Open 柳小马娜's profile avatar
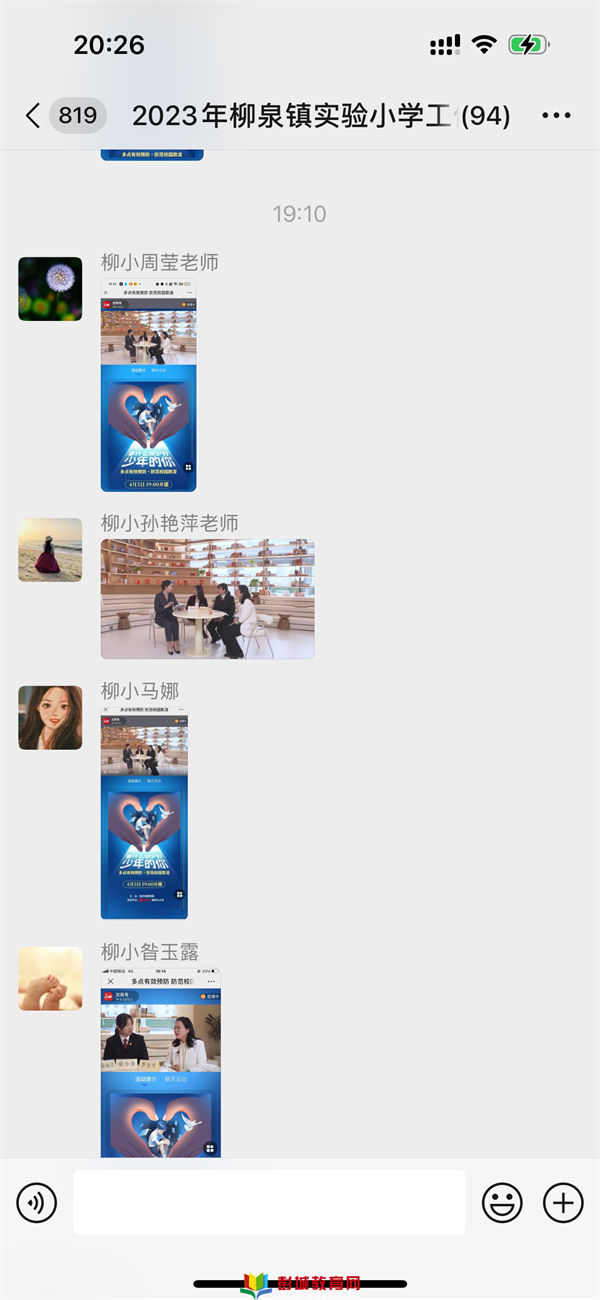This screenshot has width=600, height=1300. (x=50, y=718)
